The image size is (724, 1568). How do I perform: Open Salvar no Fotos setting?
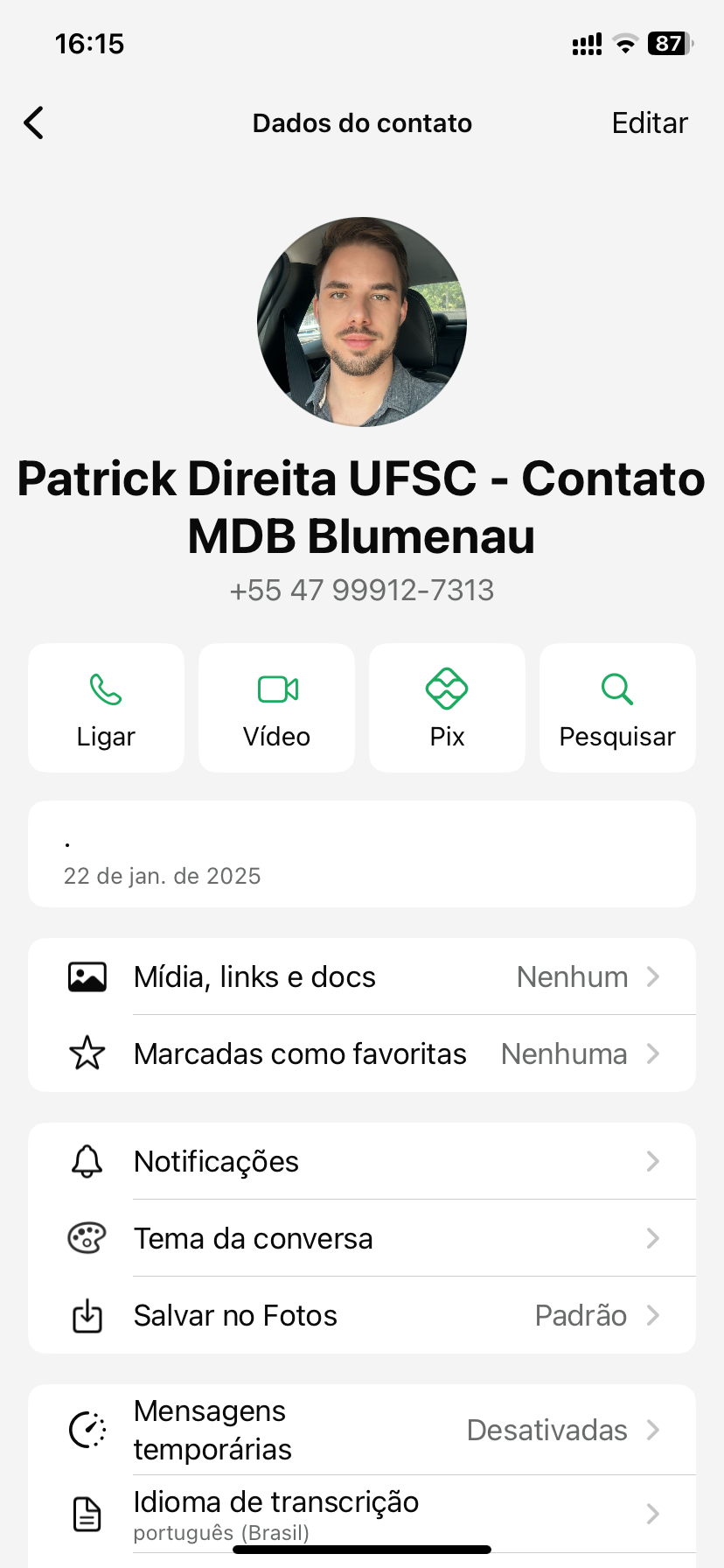pyautogui.click(x=362, y=1315)
